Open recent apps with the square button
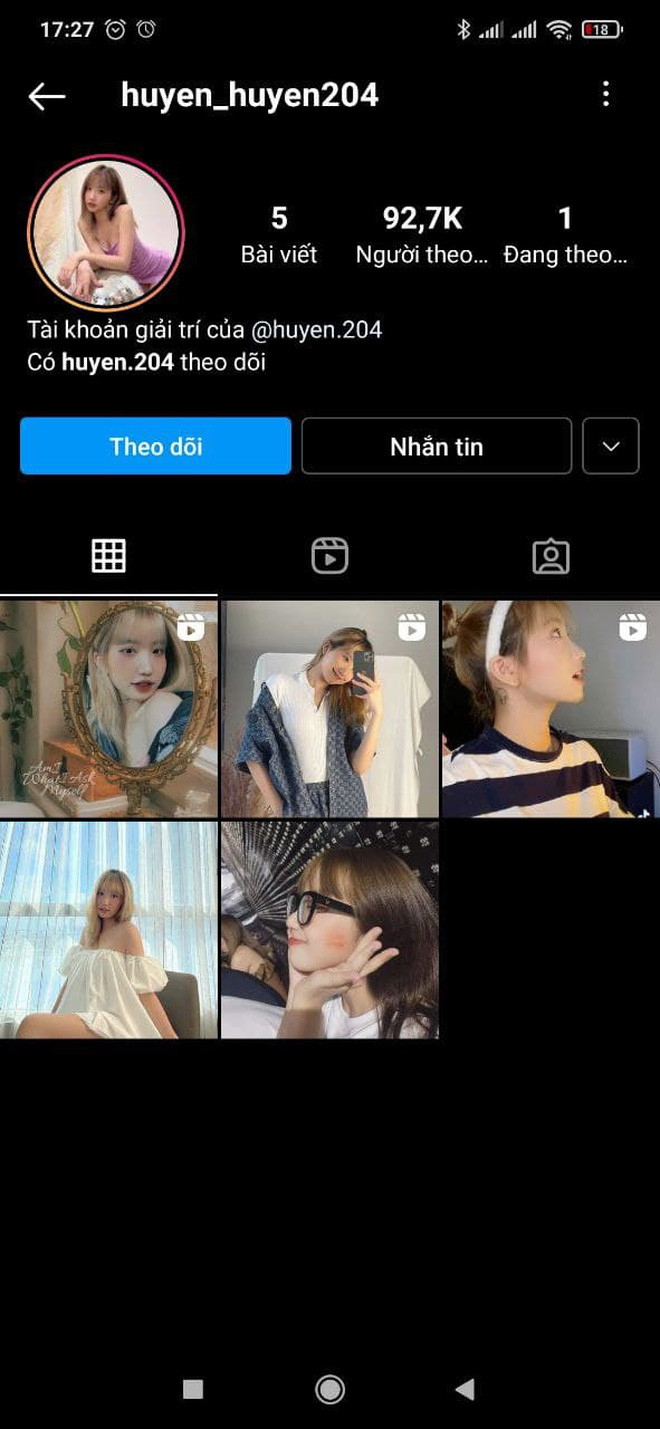This screenshot has height=1429, width=660. 193,1389
